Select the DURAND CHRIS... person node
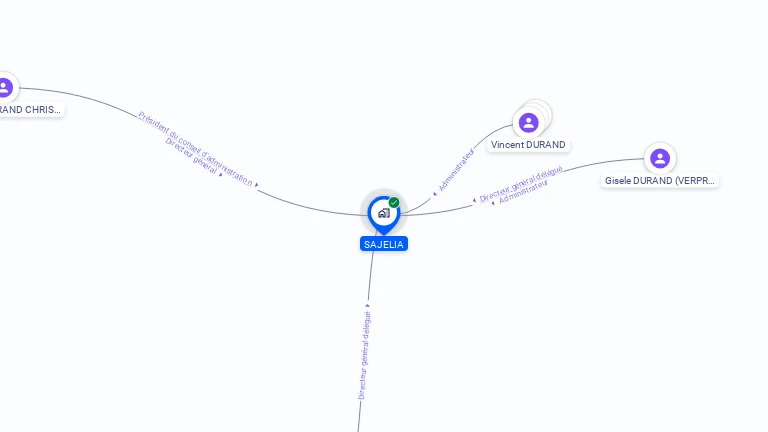Image resolution: width=768 pixels, height=432 pixels. (x=5, y=88)
